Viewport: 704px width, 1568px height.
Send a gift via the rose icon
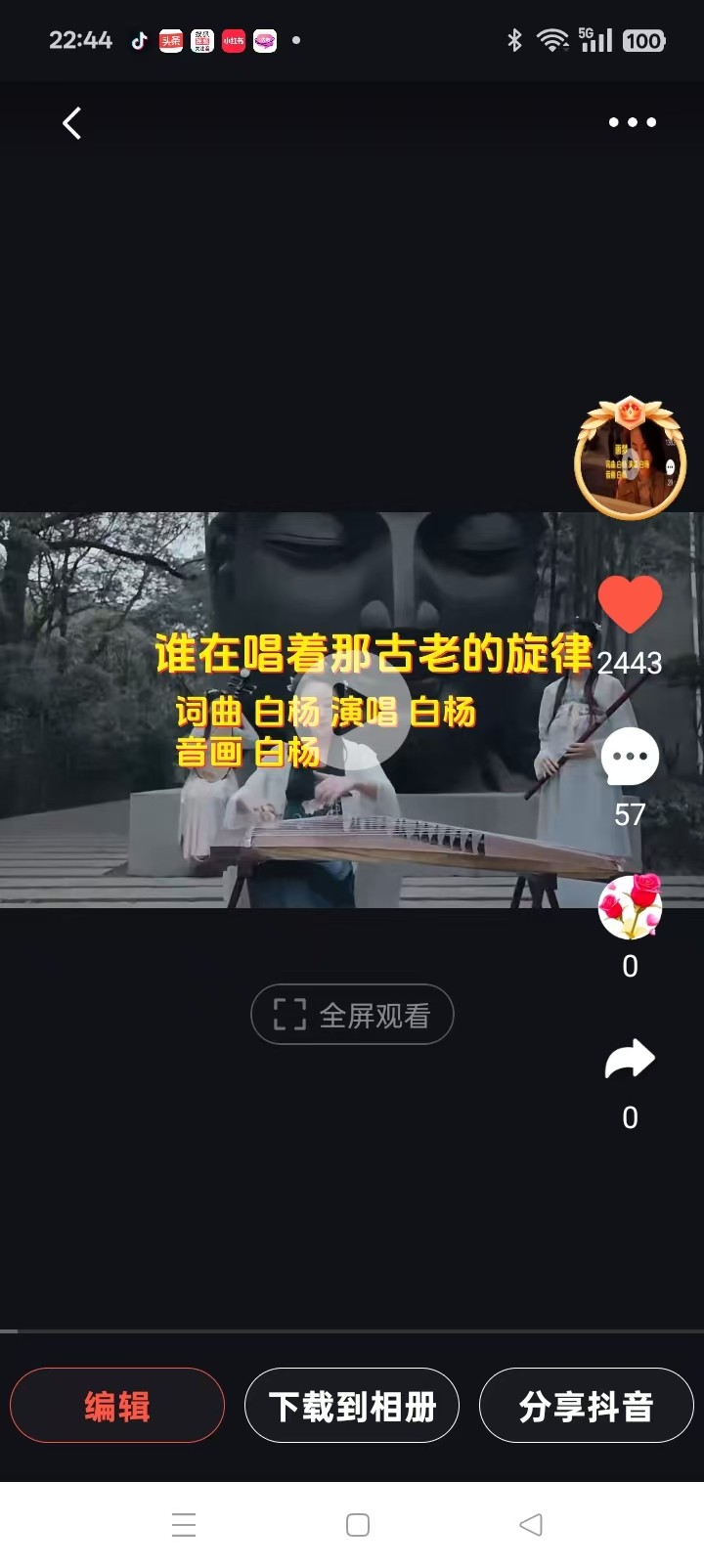[630, 907]
